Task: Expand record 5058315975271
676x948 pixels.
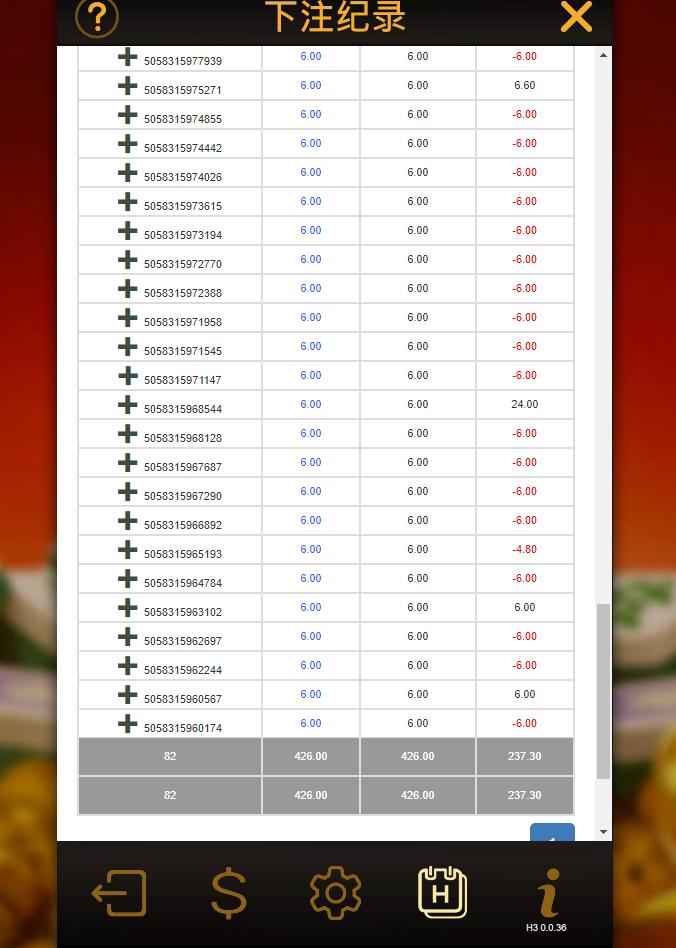Action: tap(128, 86)
